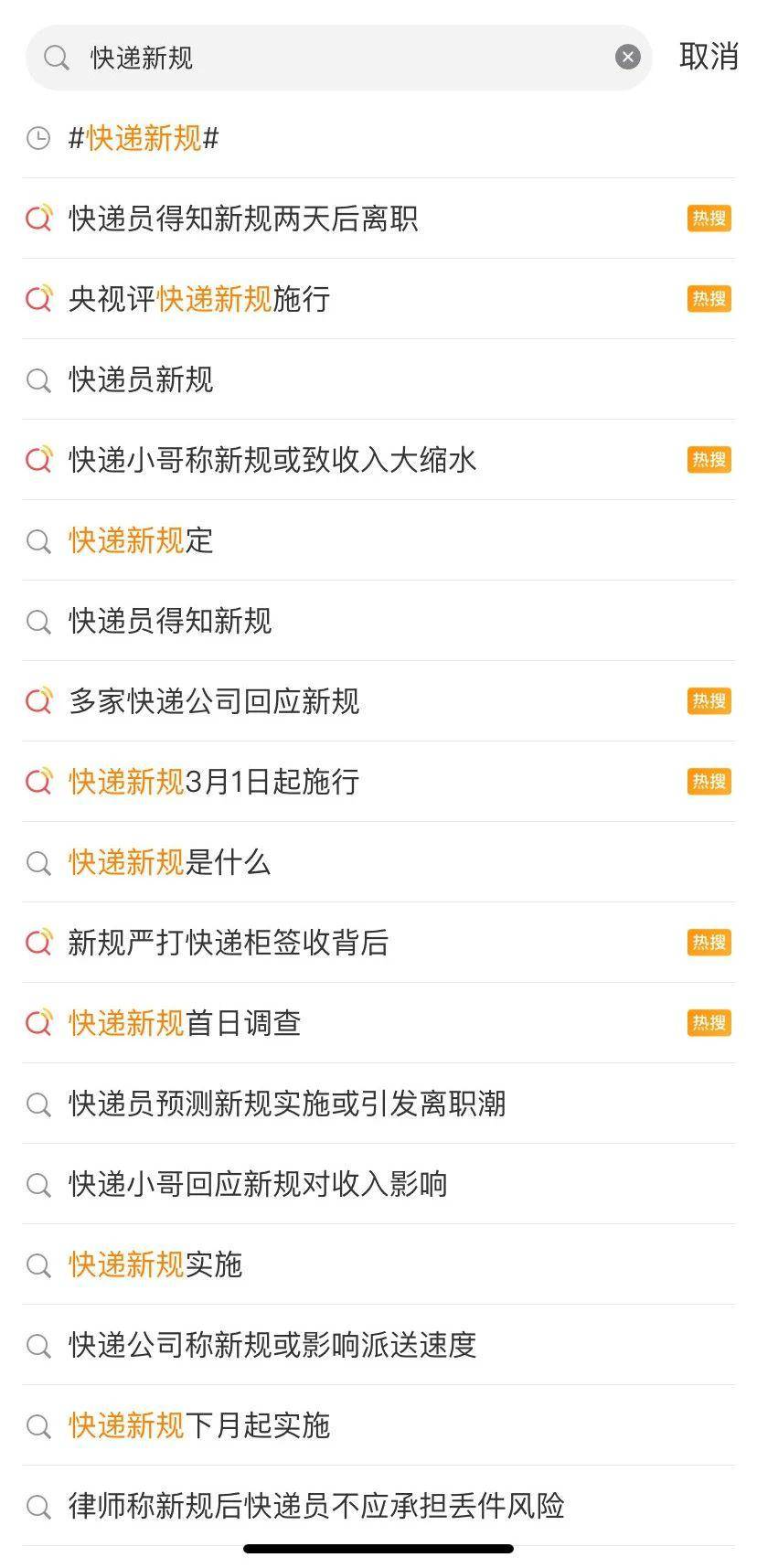Edit the 快递新规 search field

point(338,58)
